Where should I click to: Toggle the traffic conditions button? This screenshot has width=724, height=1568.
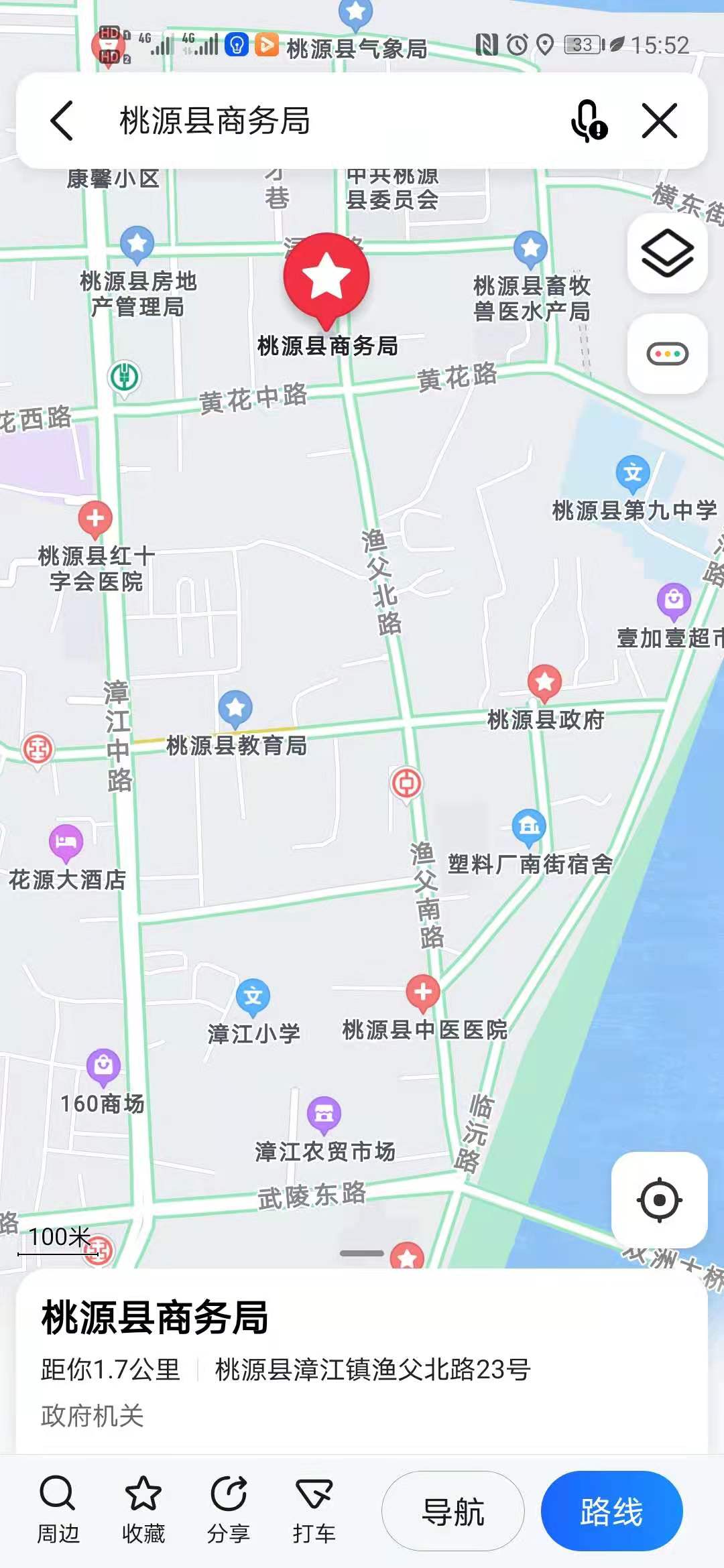[667, 353]
